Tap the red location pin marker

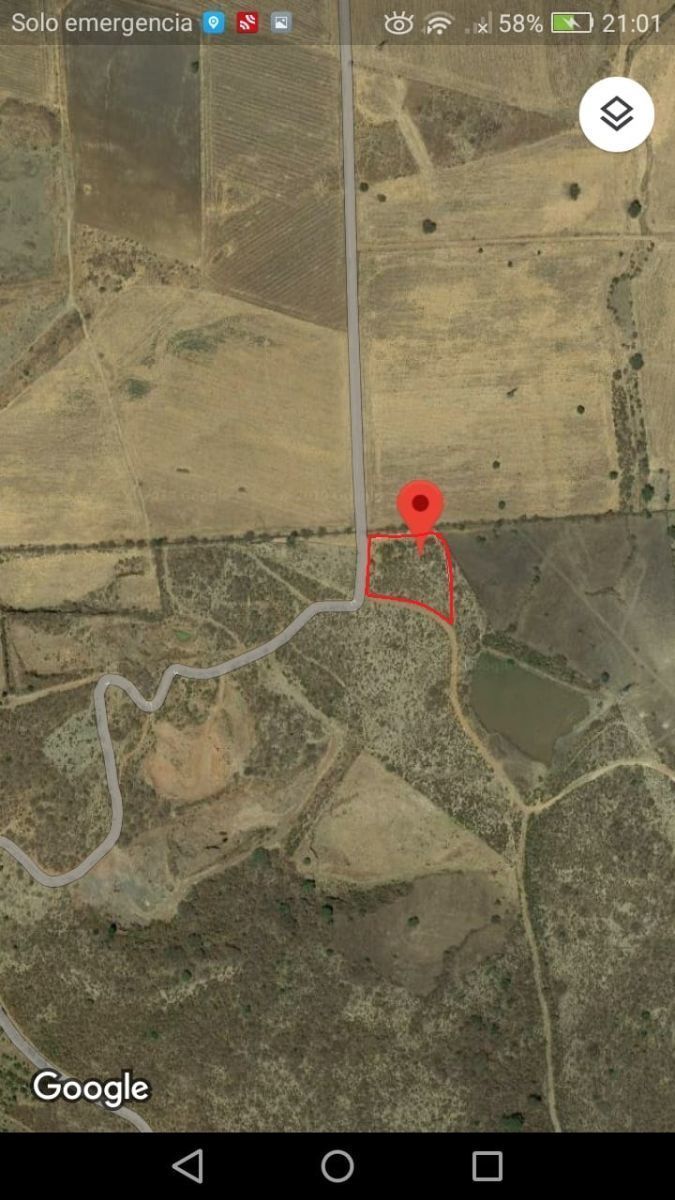point(420,507)
